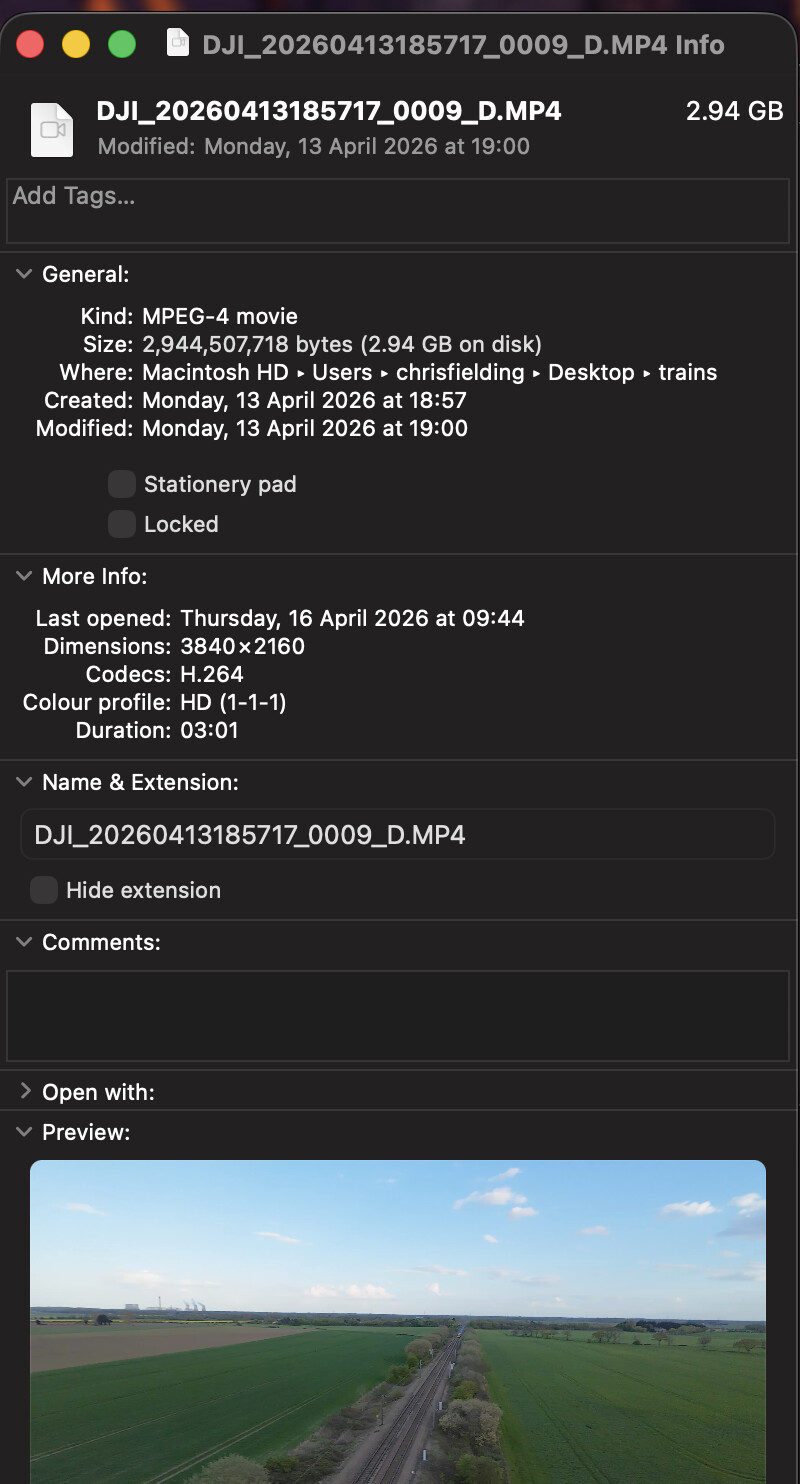The height and width of the screenshot is (1484, 800).
Task: Collapse the More Info section
Action: click(24, 576)
